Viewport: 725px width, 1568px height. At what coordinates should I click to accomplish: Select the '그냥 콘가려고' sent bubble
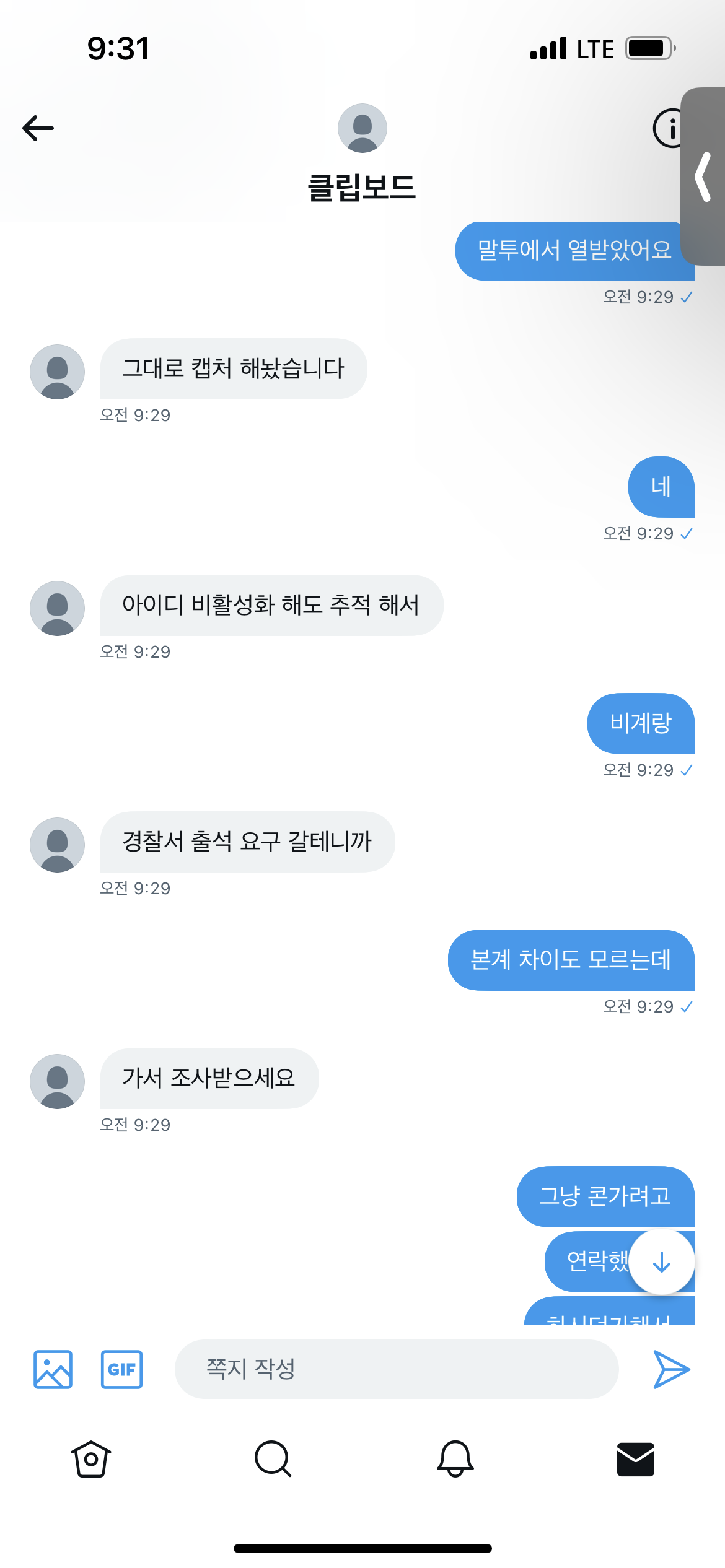tap(605, 1196)
